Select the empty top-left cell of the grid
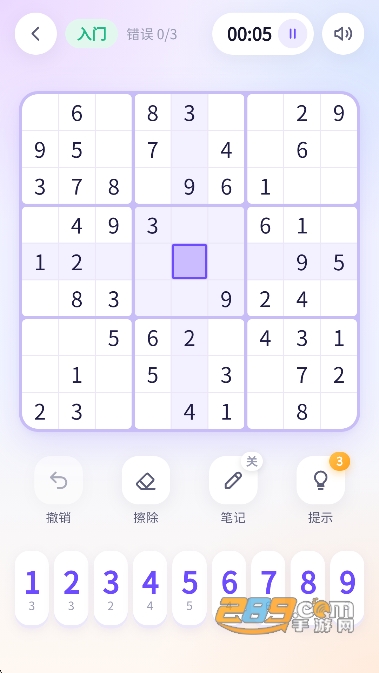 click(x=40, y=113)
